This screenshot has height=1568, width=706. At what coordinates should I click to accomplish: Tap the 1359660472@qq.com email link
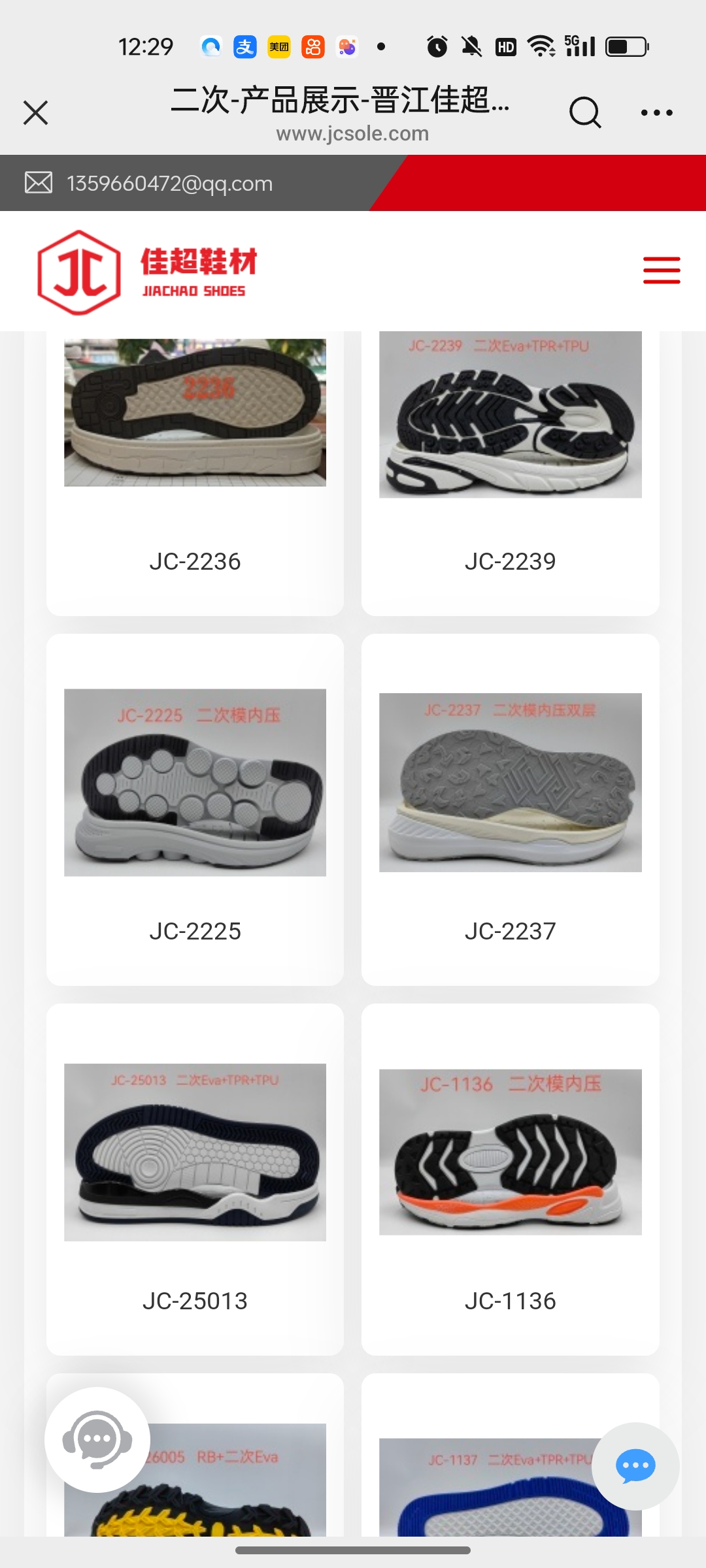[169, 184]
